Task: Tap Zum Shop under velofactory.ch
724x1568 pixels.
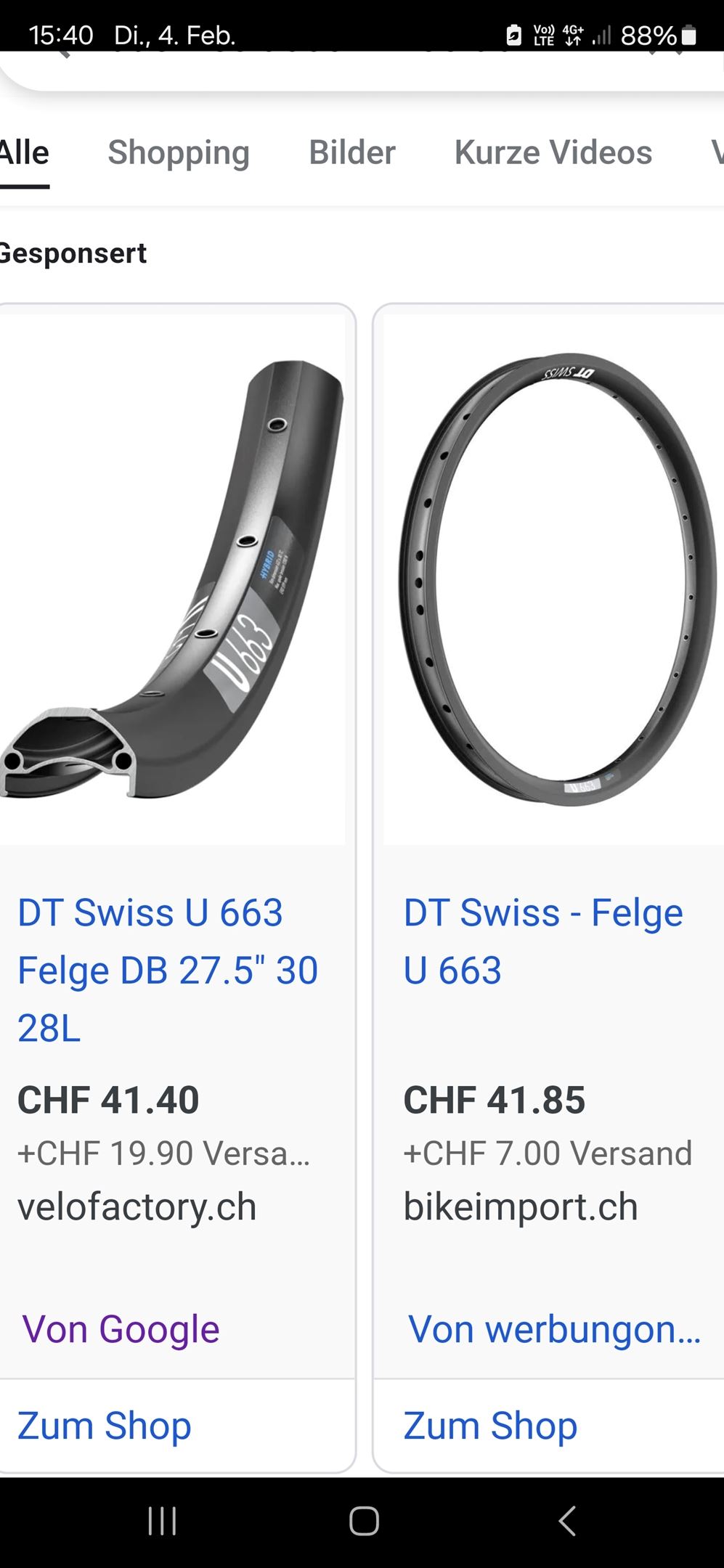Action: (104, 1425)
